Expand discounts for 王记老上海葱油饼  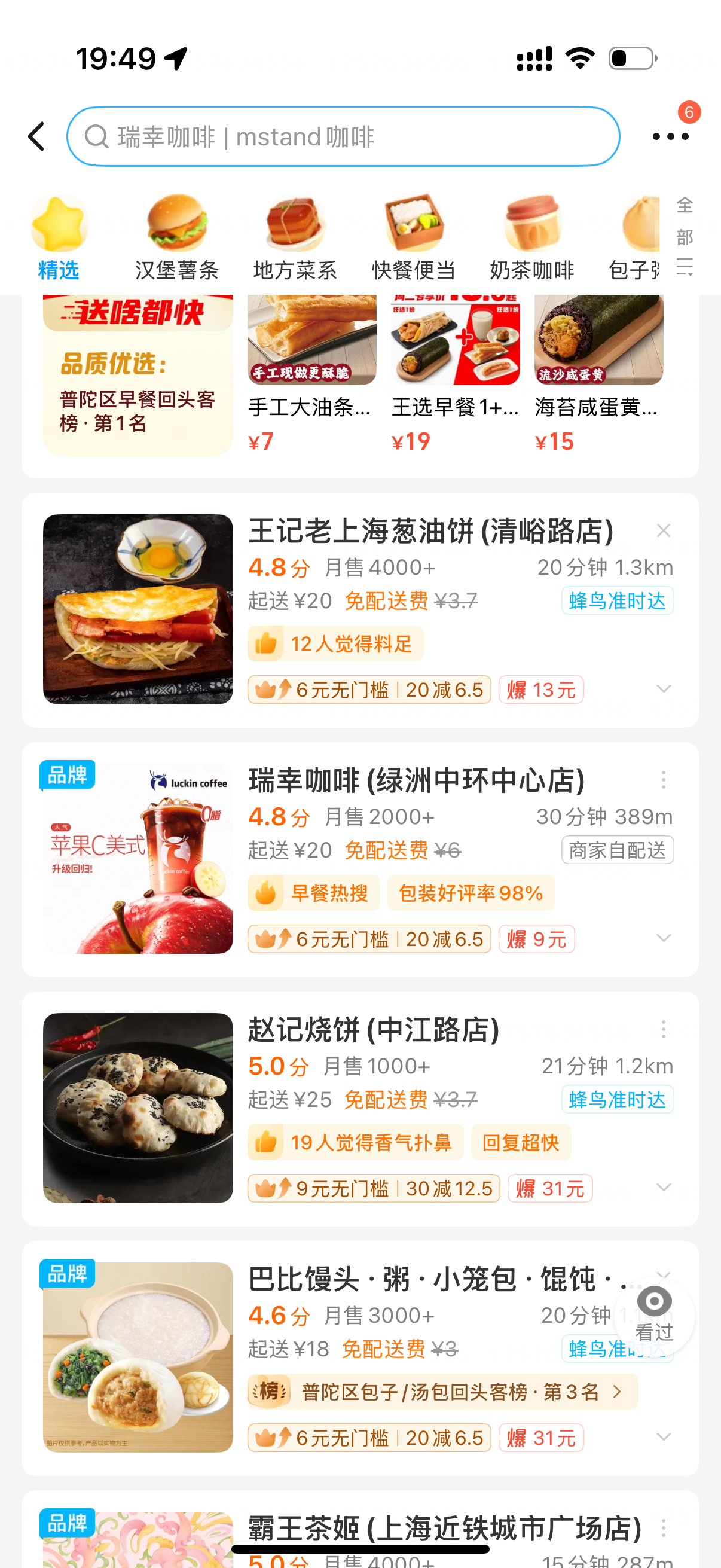(663, 689)
